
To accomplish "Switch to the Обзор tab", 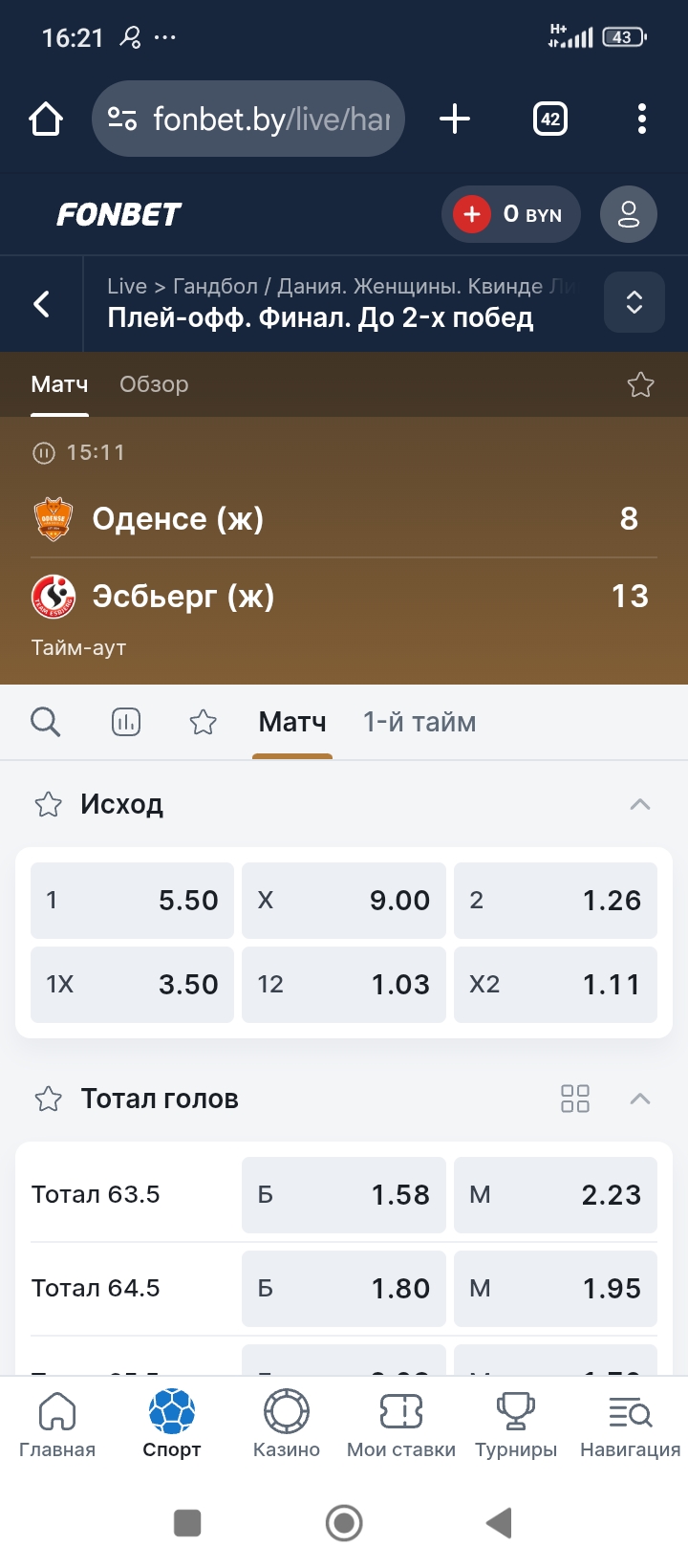I will pyautogui.click(x=154, y=384).
